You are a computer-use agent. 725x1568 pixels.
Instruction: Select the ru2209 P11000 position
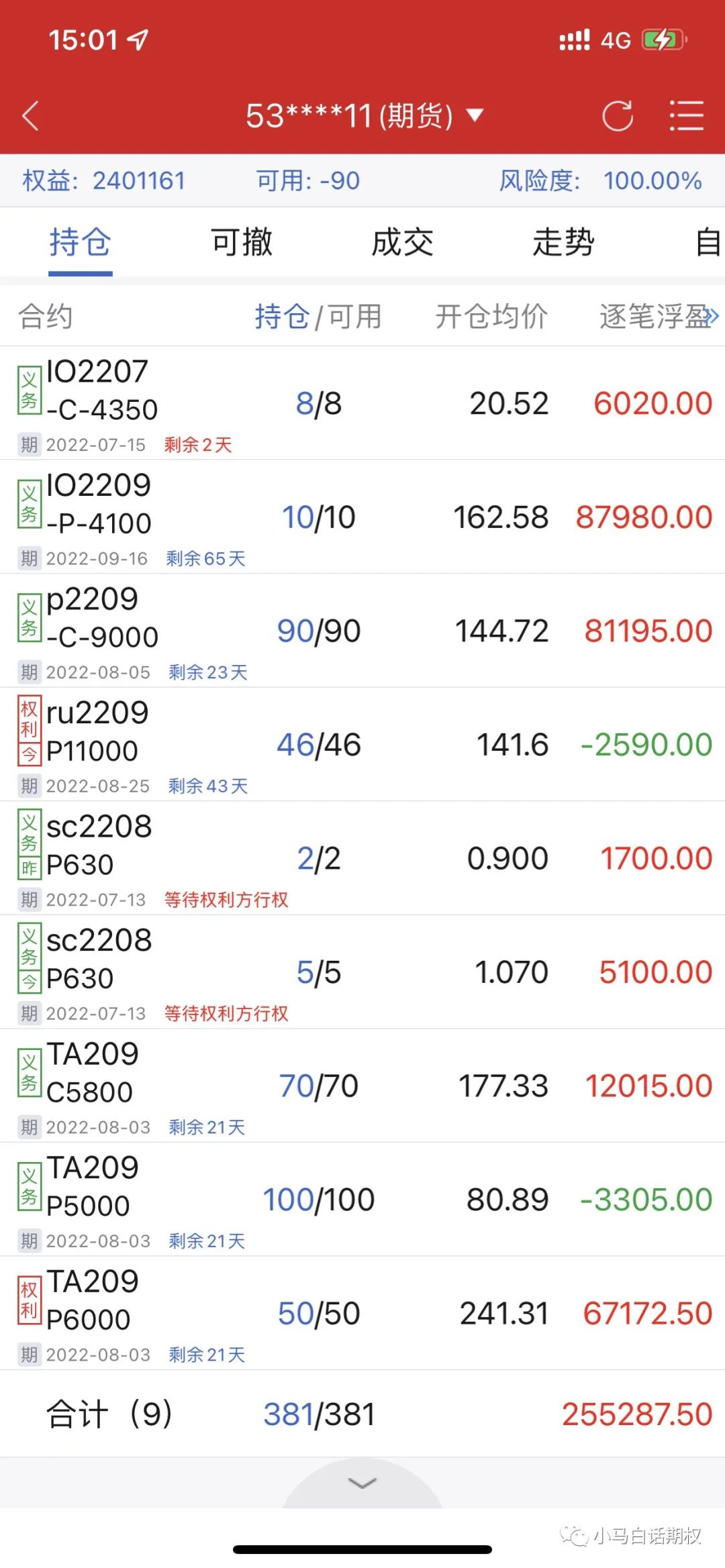point(362,745)
